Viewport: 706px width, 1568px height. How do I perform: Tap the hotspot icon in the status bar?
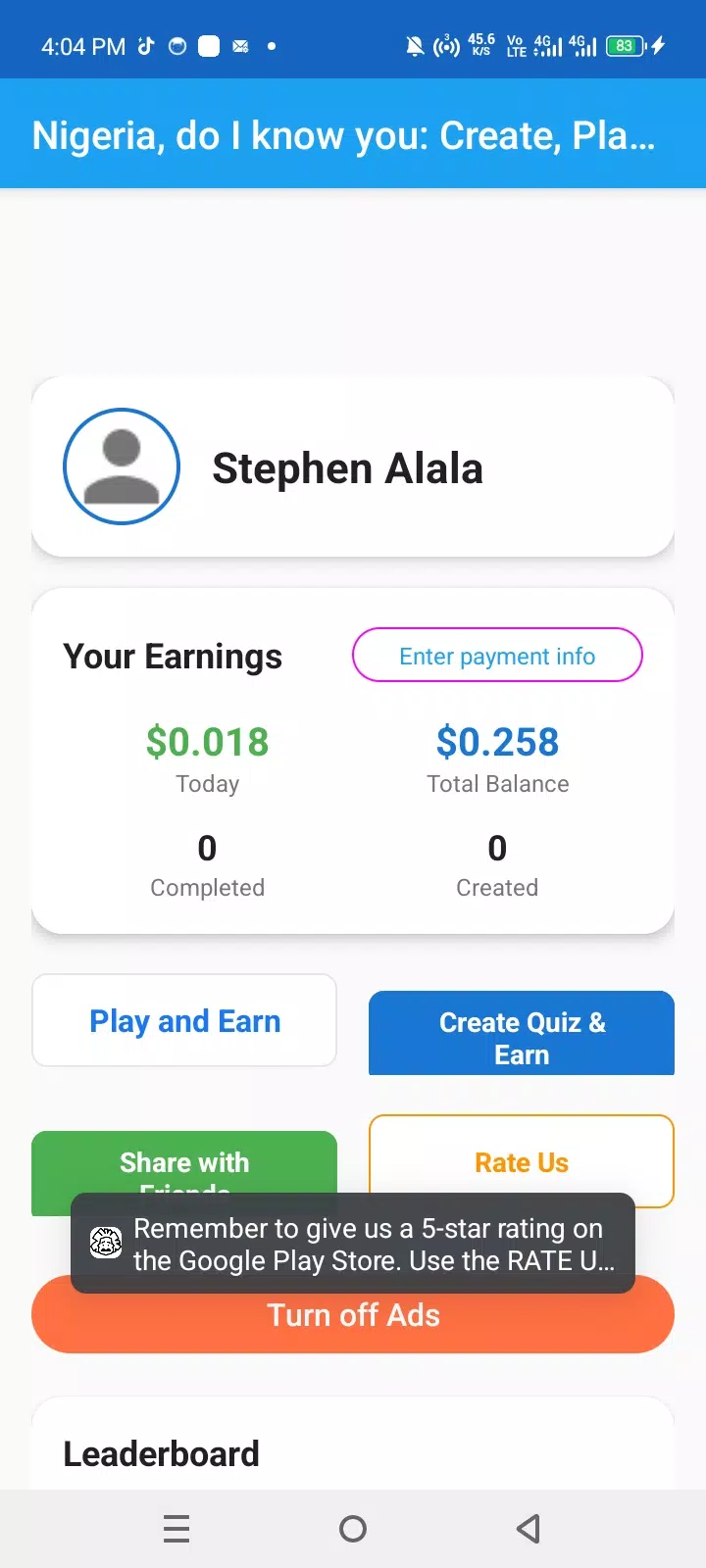[446, 46]
